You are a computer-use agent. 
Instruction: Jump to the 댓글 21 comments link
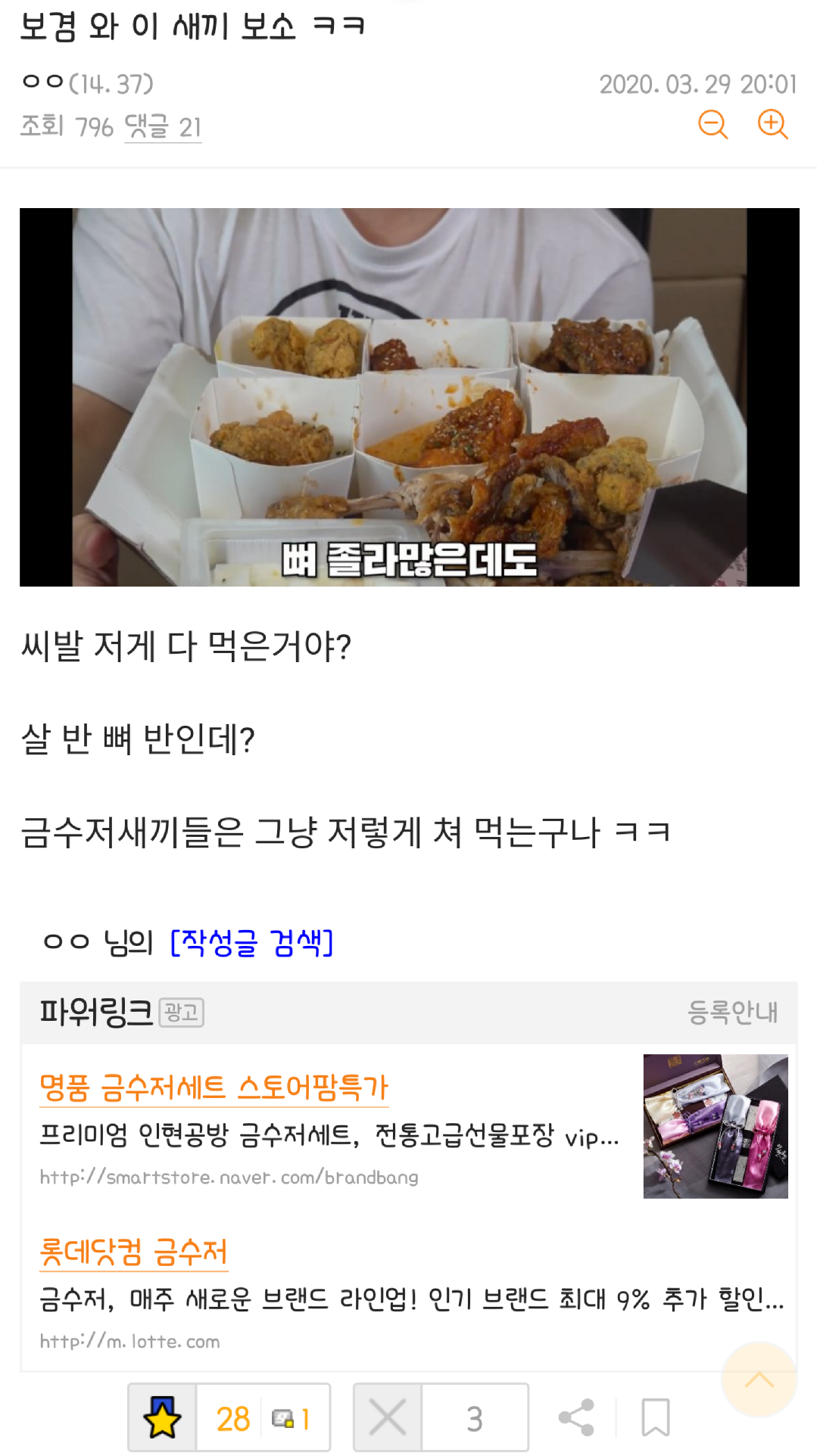pos(163,127)
